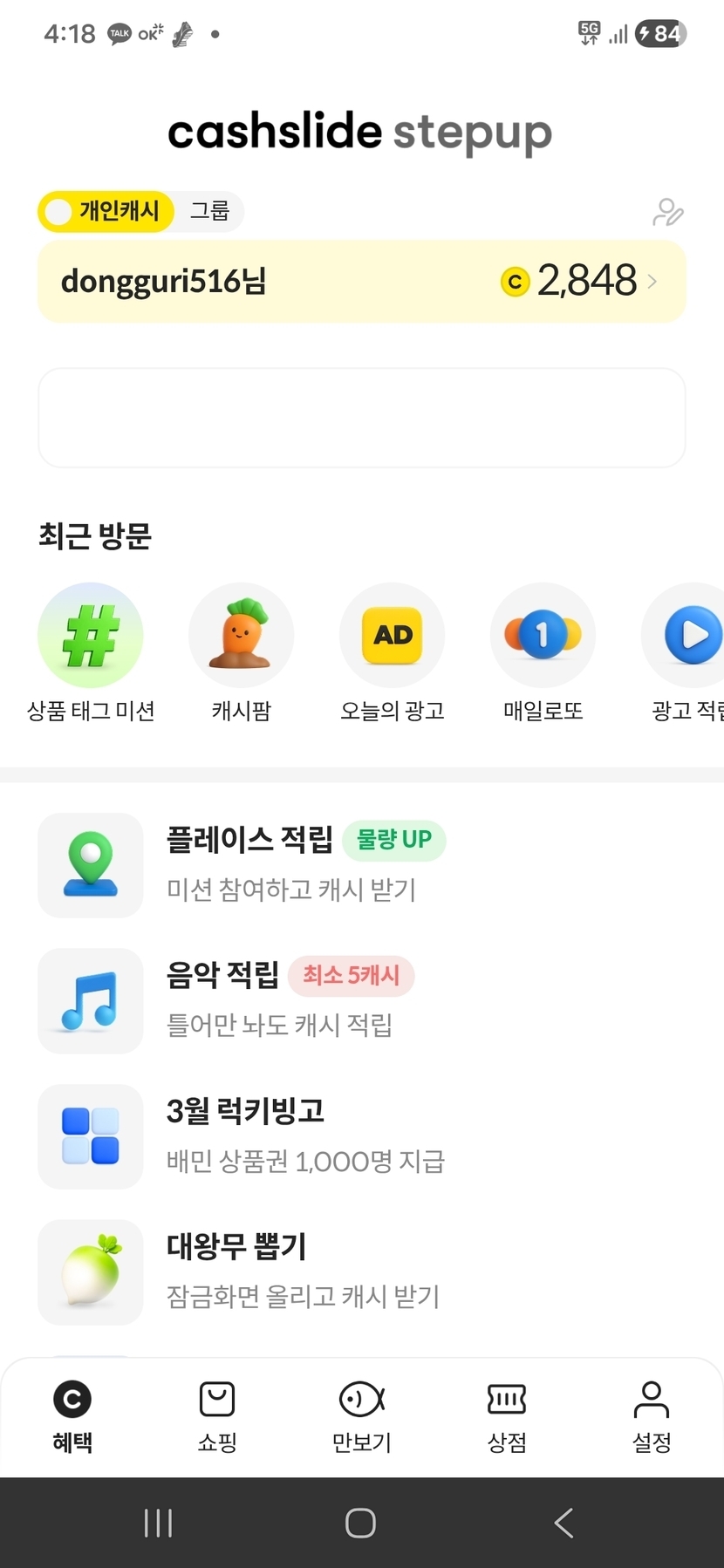Select the 혜택 tab
This screenshot has height=1568, width=724.
[x=72, y=1416]
